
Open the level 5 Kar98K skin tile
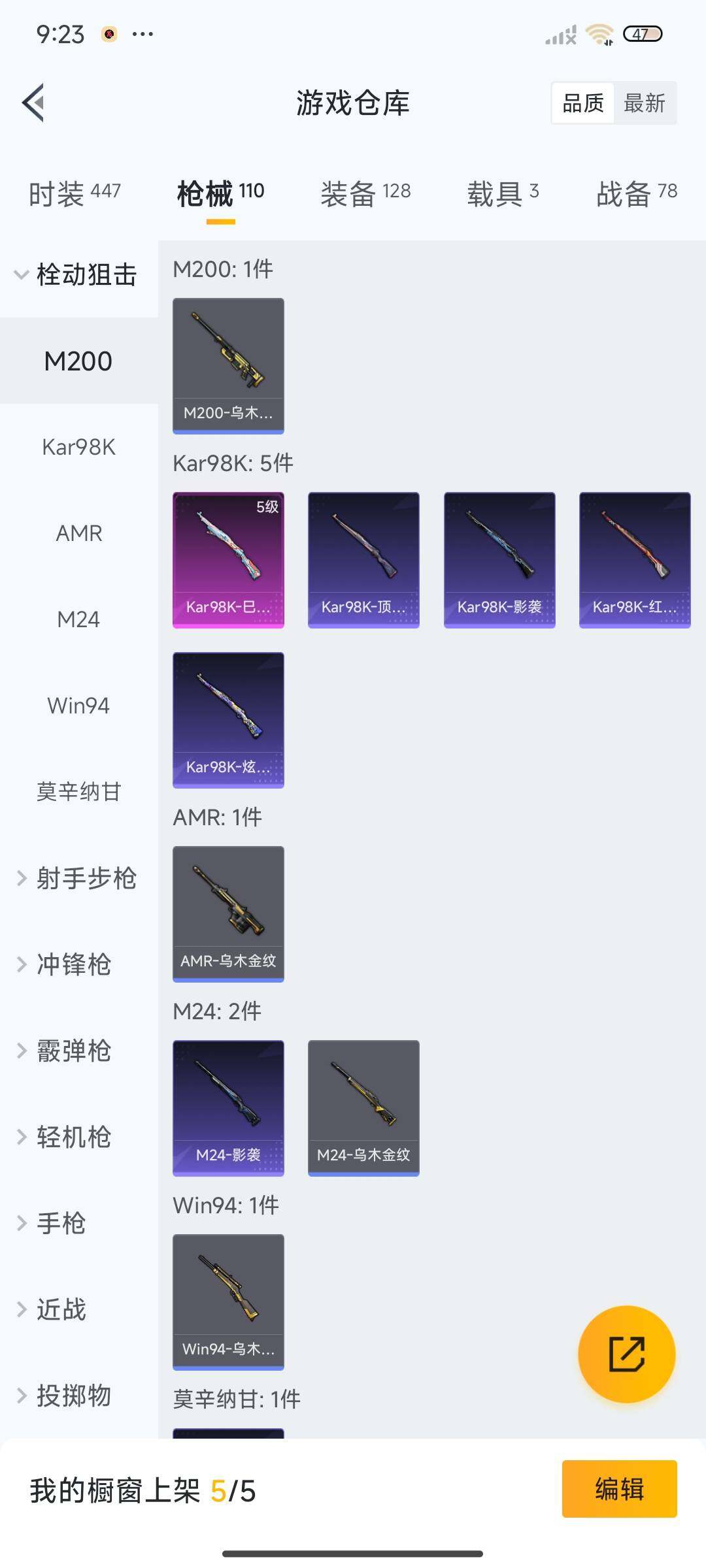(228, 559)
